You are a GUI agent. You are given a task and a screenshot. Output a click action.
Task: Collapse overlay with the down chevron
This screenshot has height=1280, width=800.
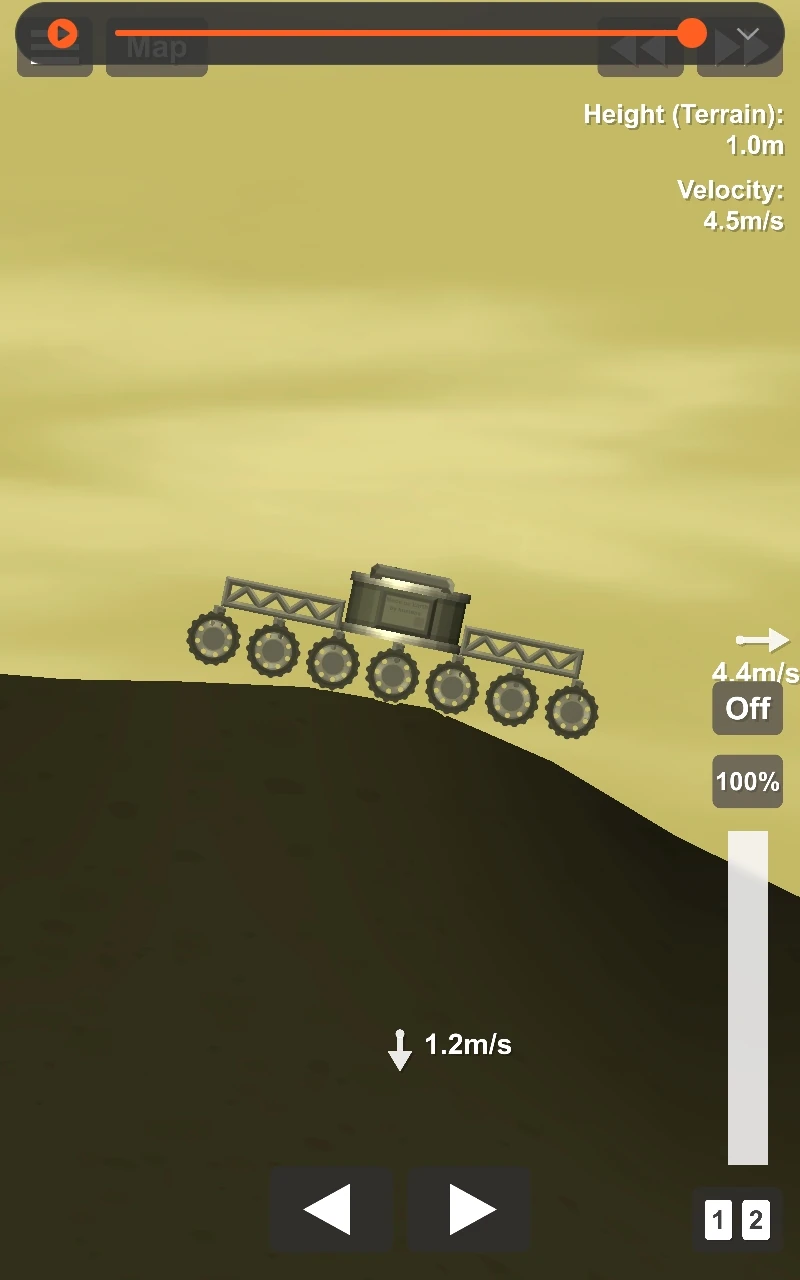[748, 34]
